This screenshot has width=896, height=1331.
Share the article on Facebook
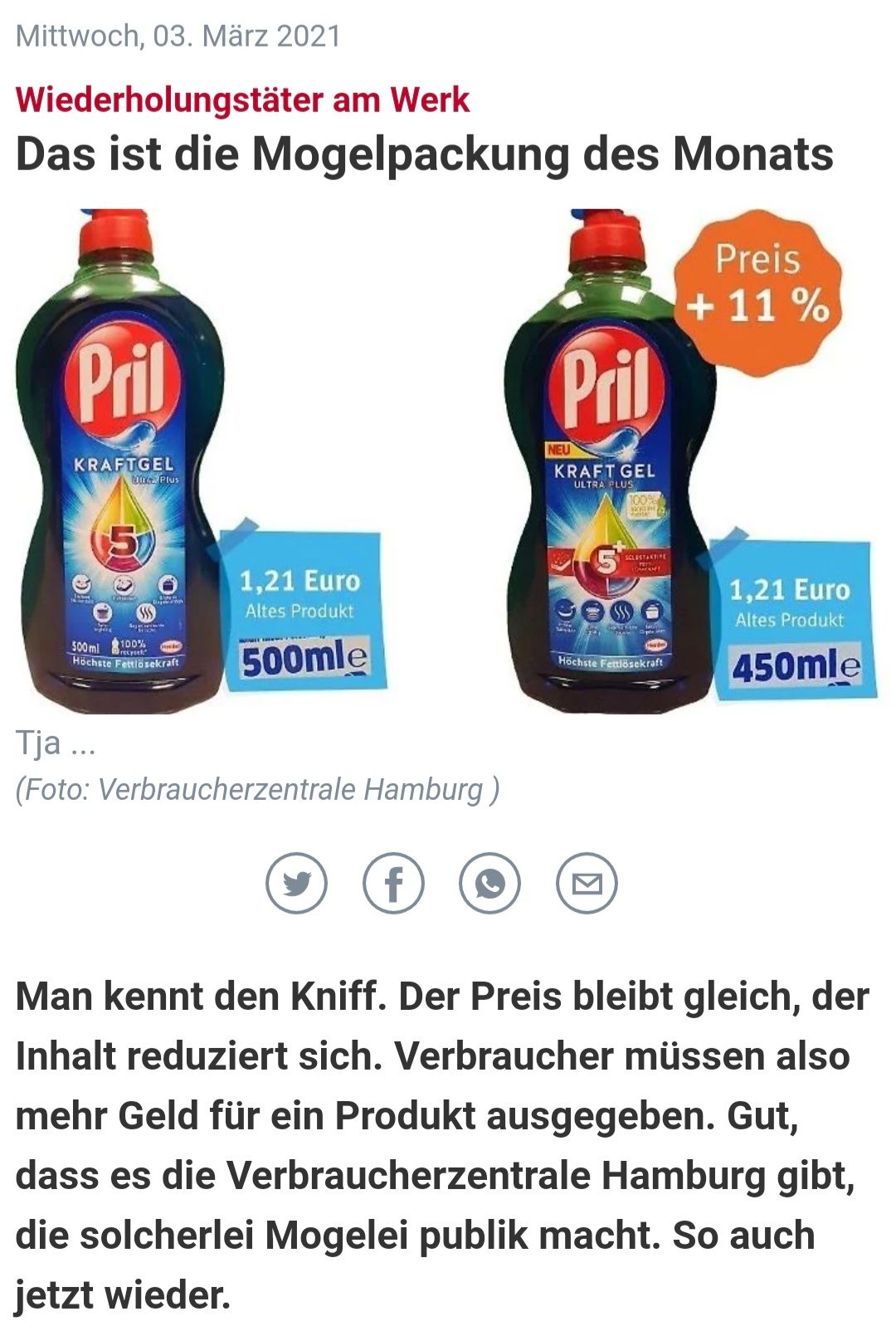[x=393, y=883]
